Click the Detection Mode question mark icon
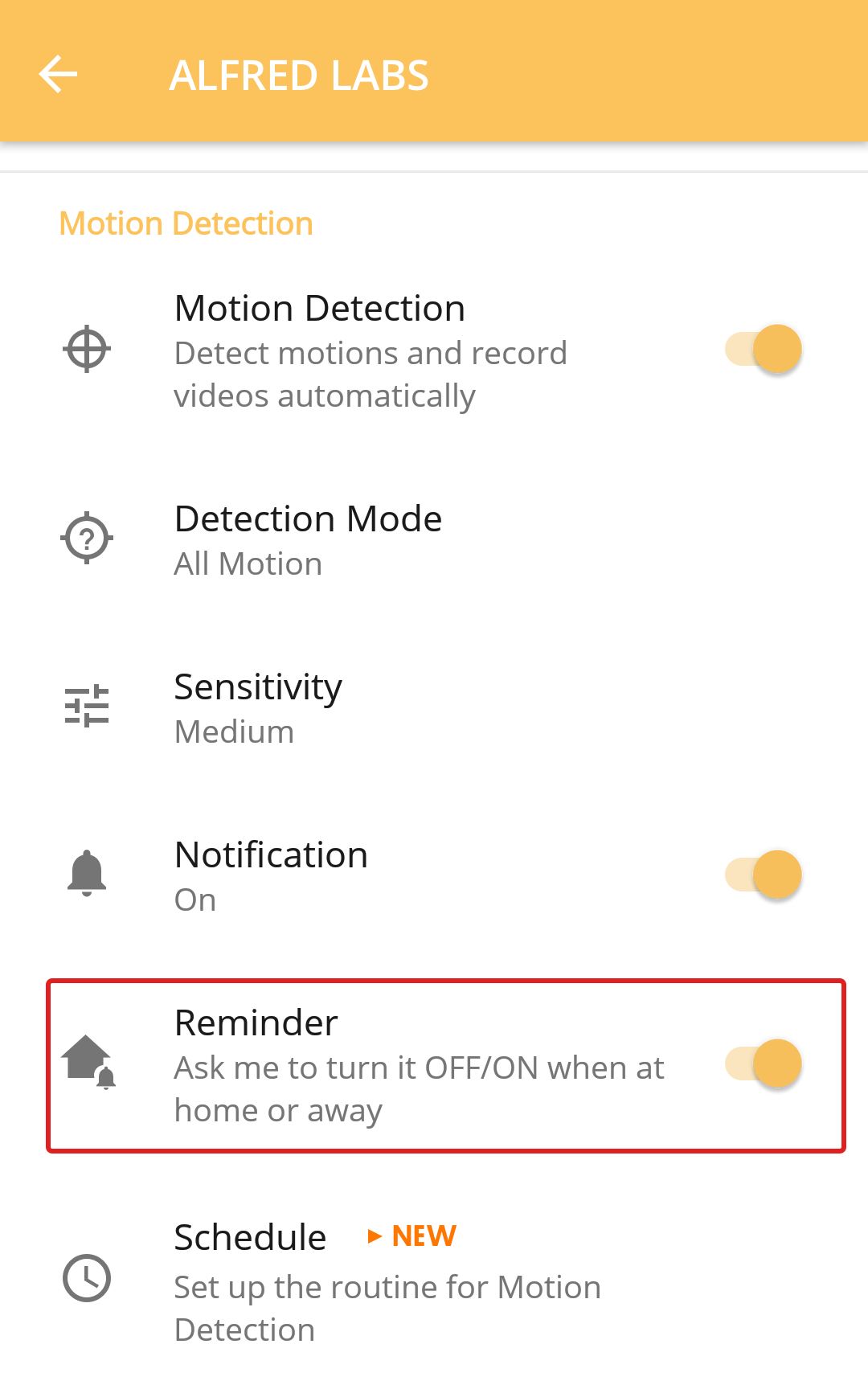 [x=86, y=538]
